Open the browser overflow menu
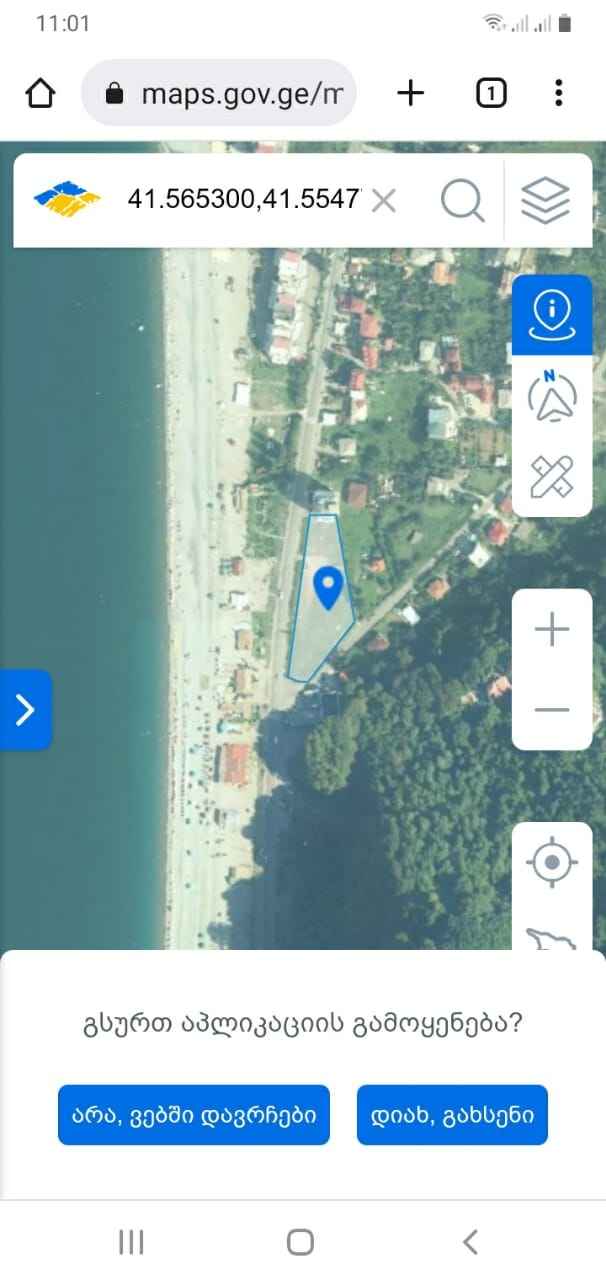Viewport: 606px width, 1280px height. click(558, 93)
